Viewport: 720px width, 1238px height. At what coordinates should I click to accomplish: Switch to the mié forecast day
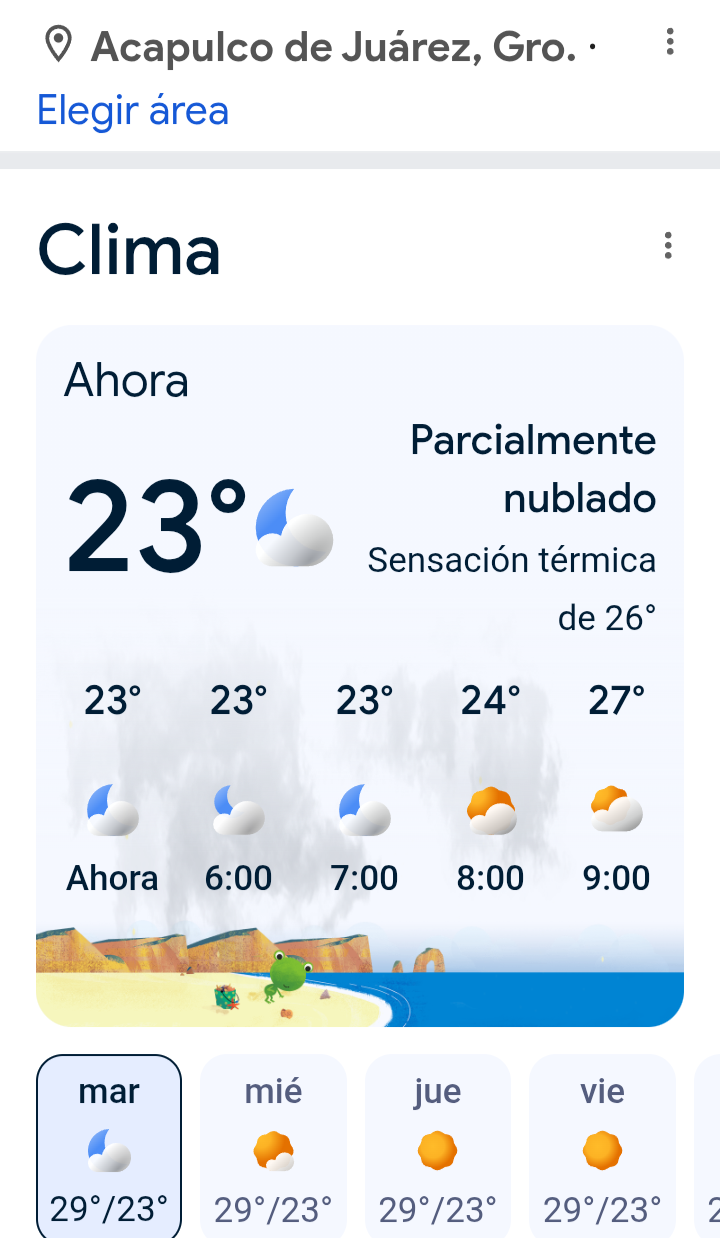273,1147
